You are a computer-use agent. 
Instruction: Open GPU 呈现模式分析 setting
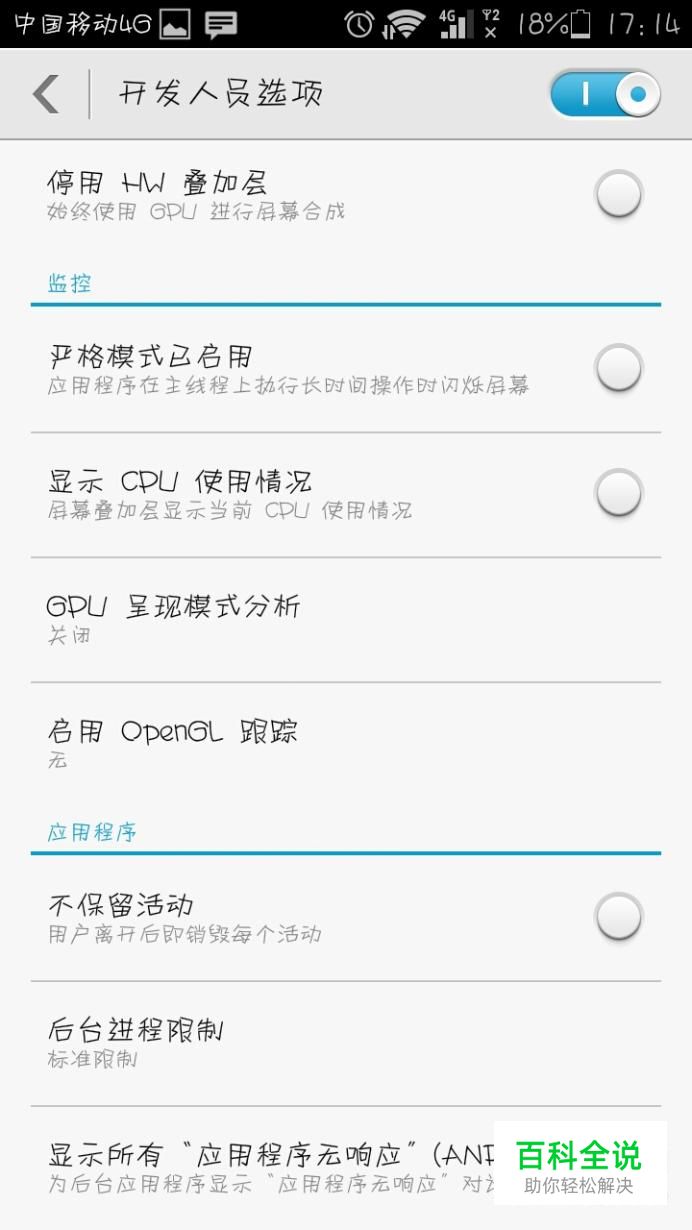point(346,620)
